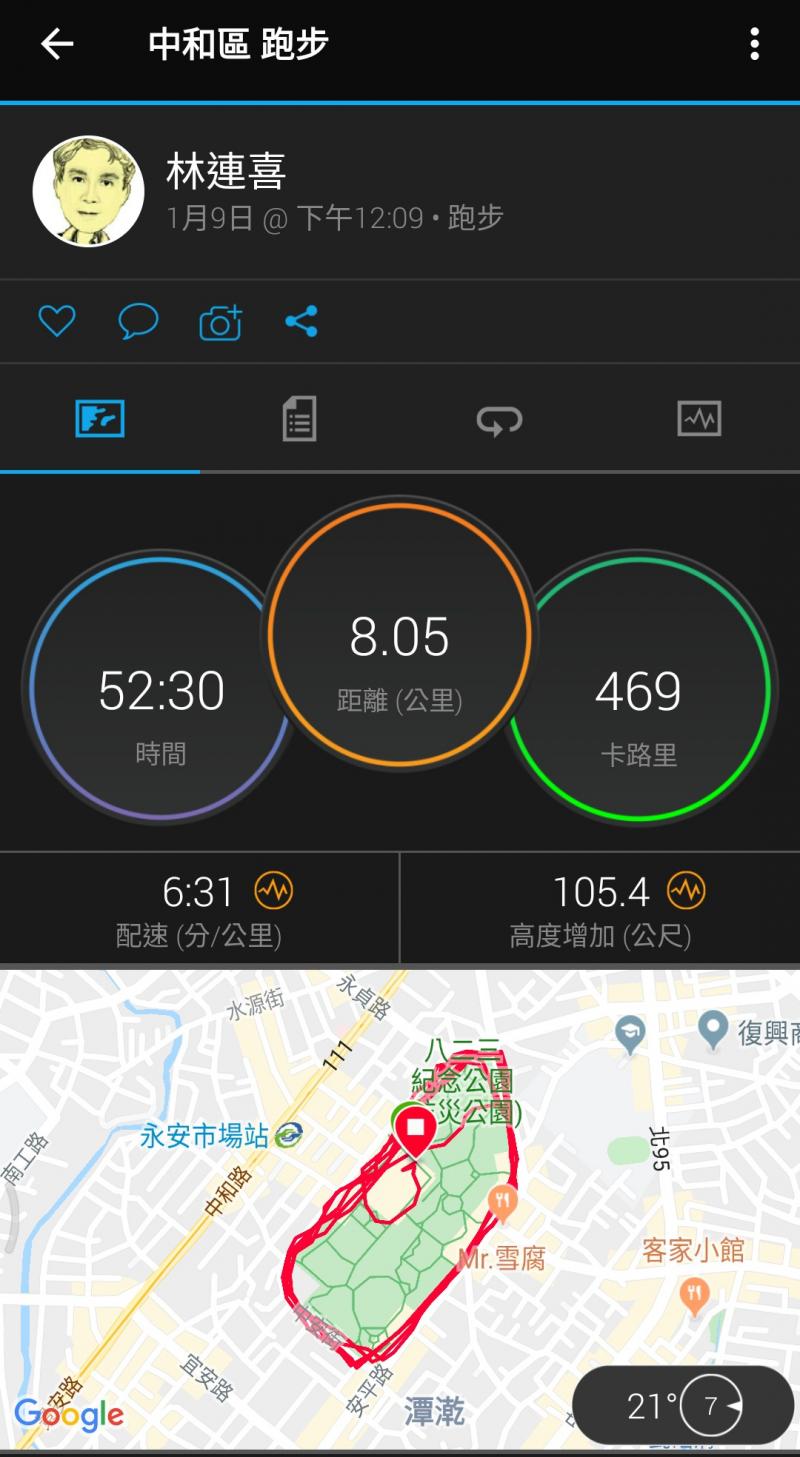Like this running activity
Viewport: 800px width, 1457px height.
(57, 322)
